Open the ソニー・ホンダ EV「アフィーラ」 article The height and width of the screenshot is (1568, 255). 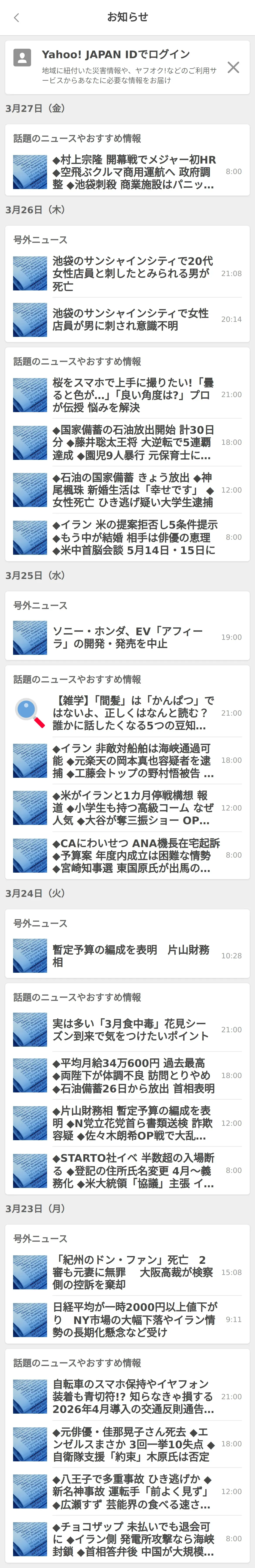(127, 637)
